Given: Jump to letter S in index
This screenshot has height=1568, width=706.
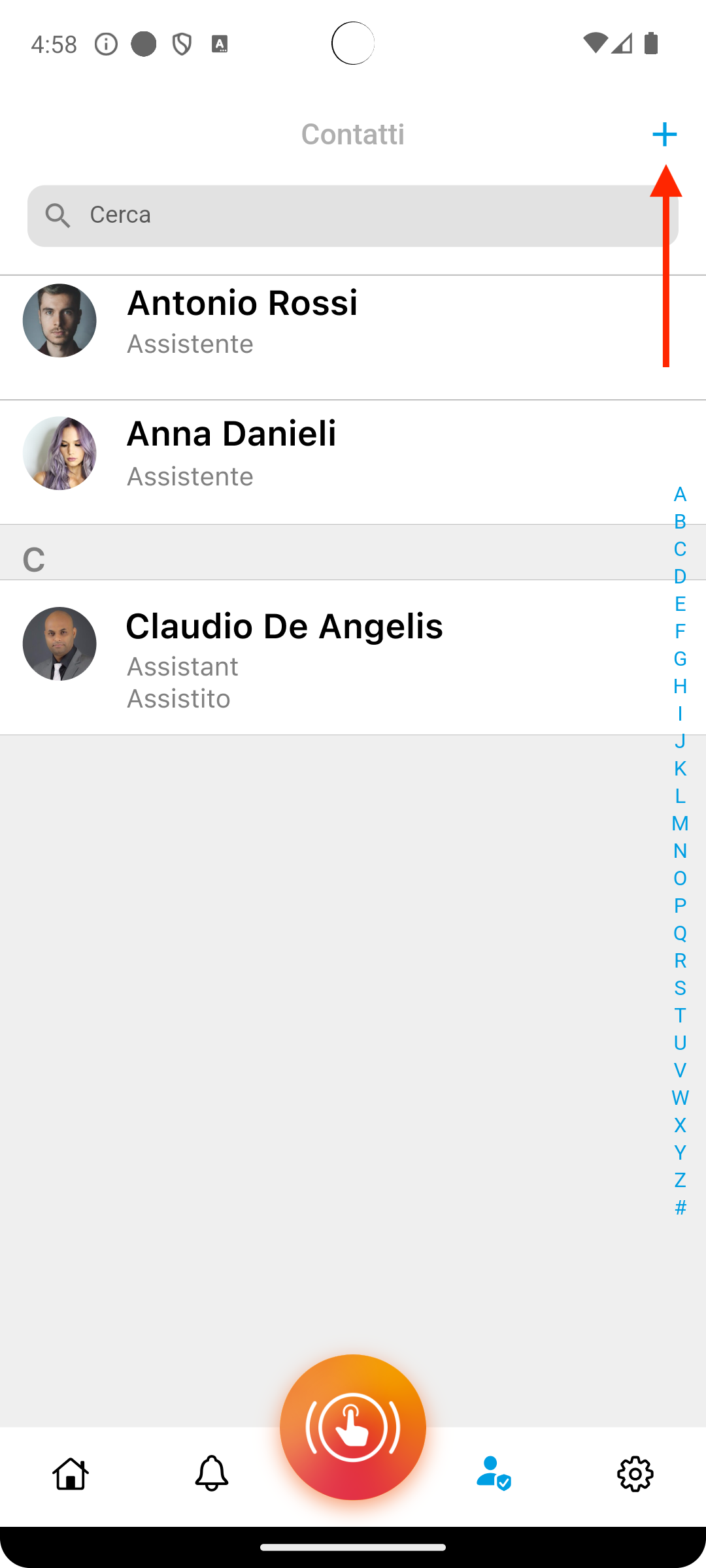Looking at the screenshot, I should coord(680,988).
